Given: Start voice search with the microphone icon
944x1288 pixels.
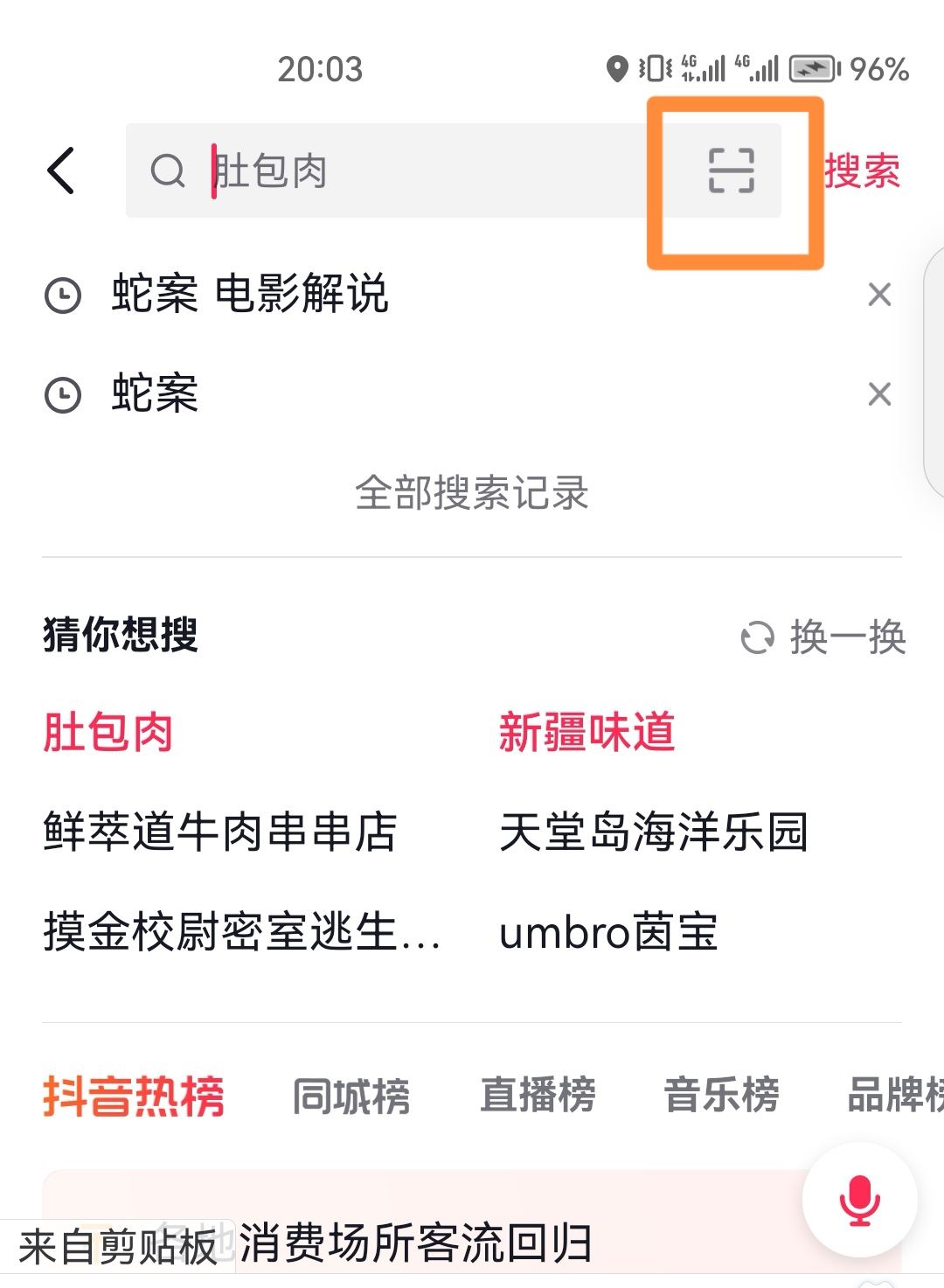Looking at the screenshot, I should click(860, 1199).
